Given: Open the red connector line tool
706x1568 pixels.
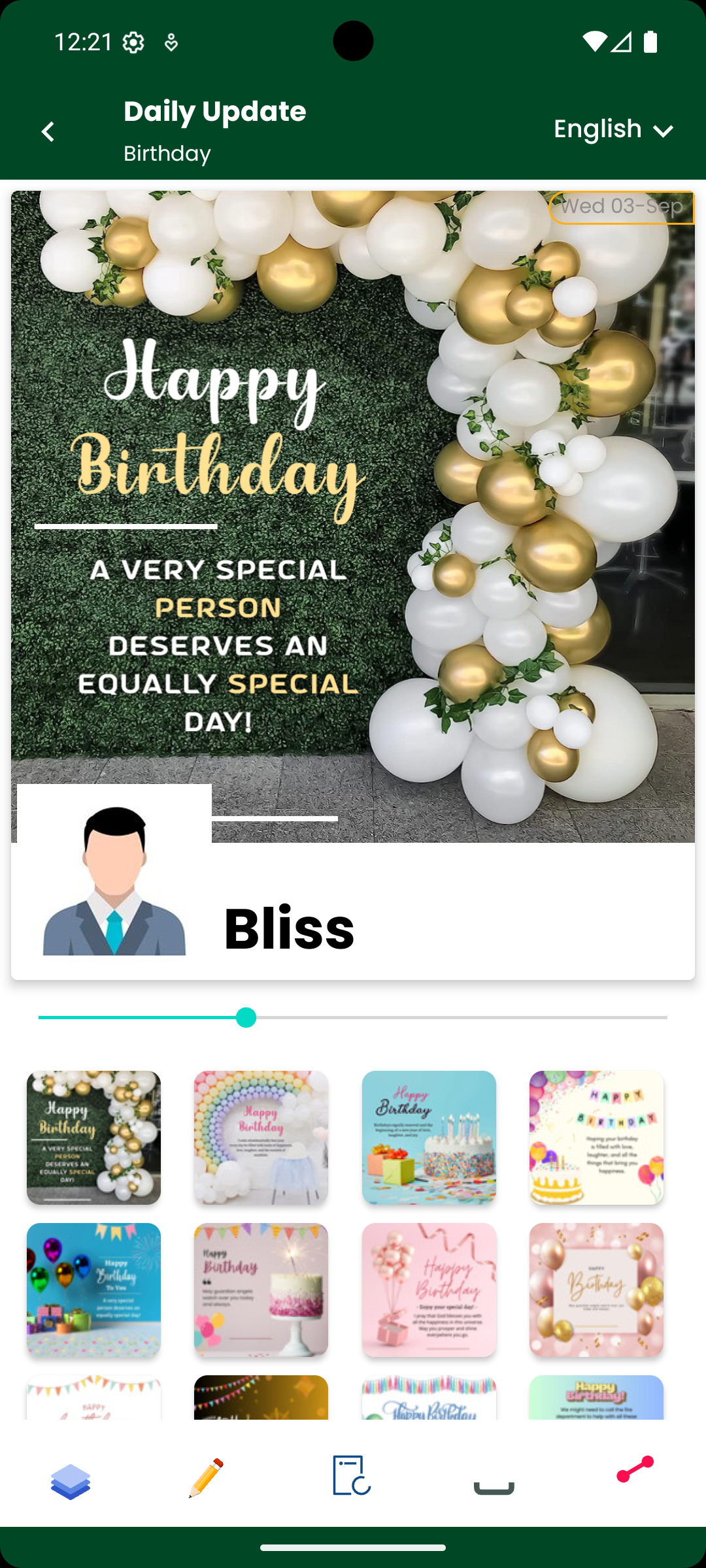Looking at the screenshot, I should pyautogui.click(x=635, y=1469).
